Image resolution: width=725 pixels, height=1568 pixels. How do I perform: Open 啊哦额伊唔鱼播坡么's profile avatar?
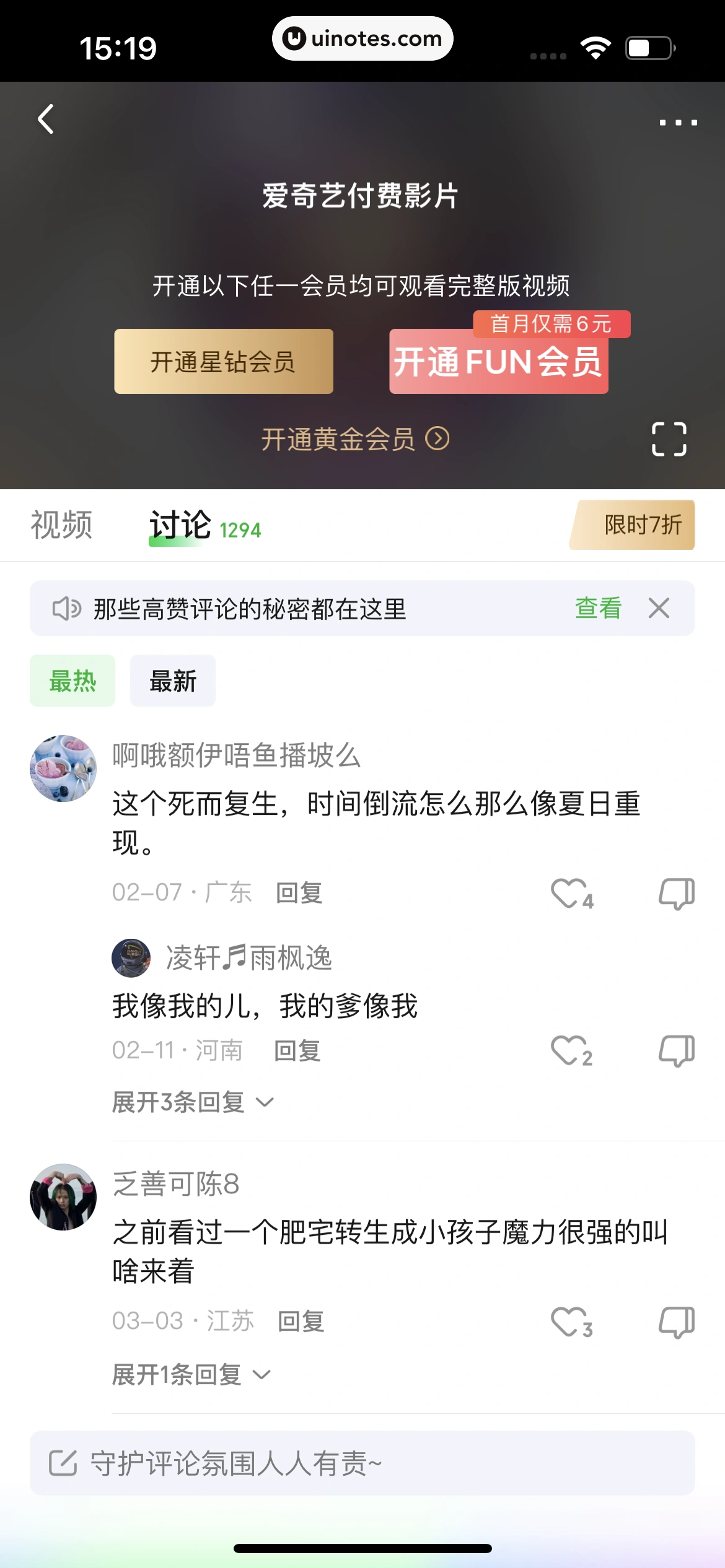pyautogui.click(x=63, y=767)
